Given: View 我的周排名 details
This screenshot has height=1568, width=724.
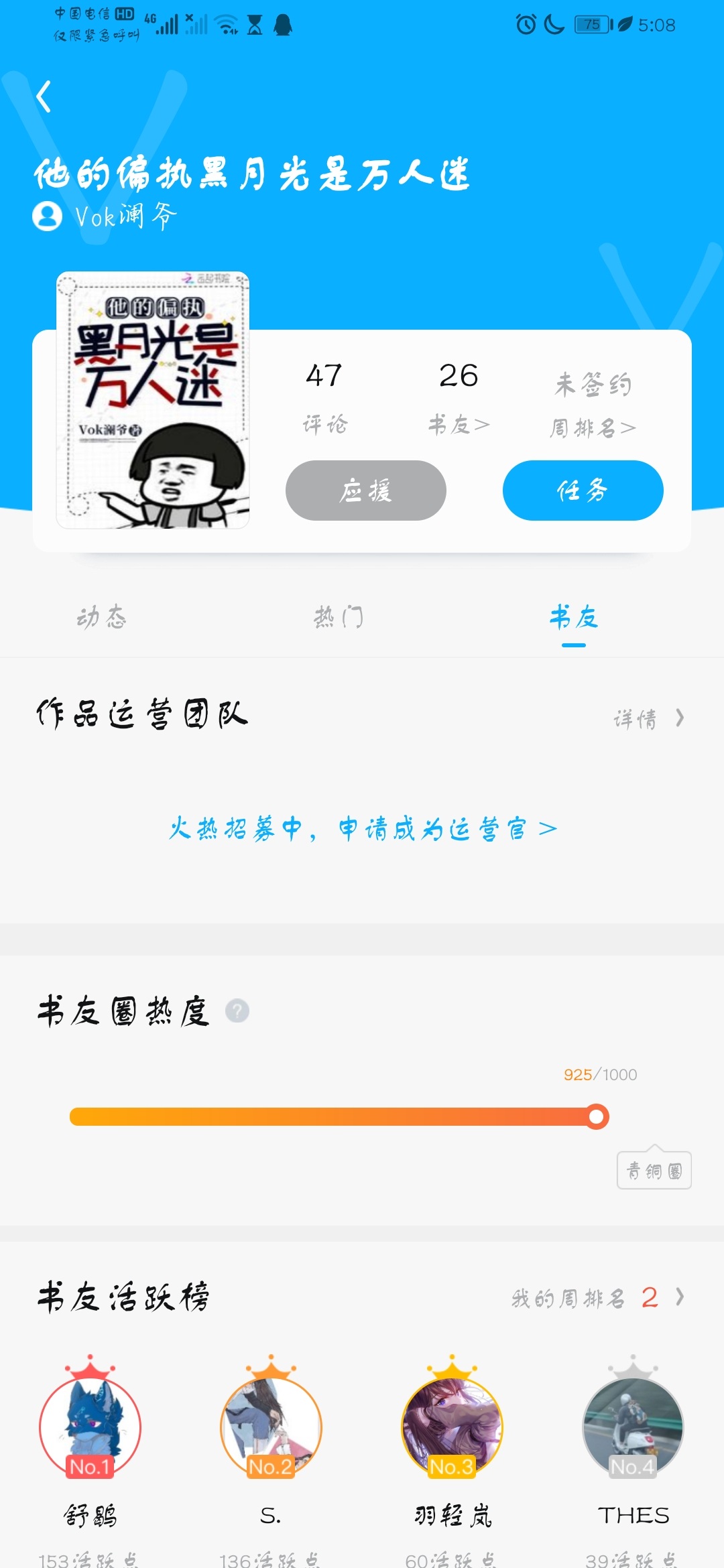Looking at the screenshot, I should pyautogui.click(x=597, y=1298).
